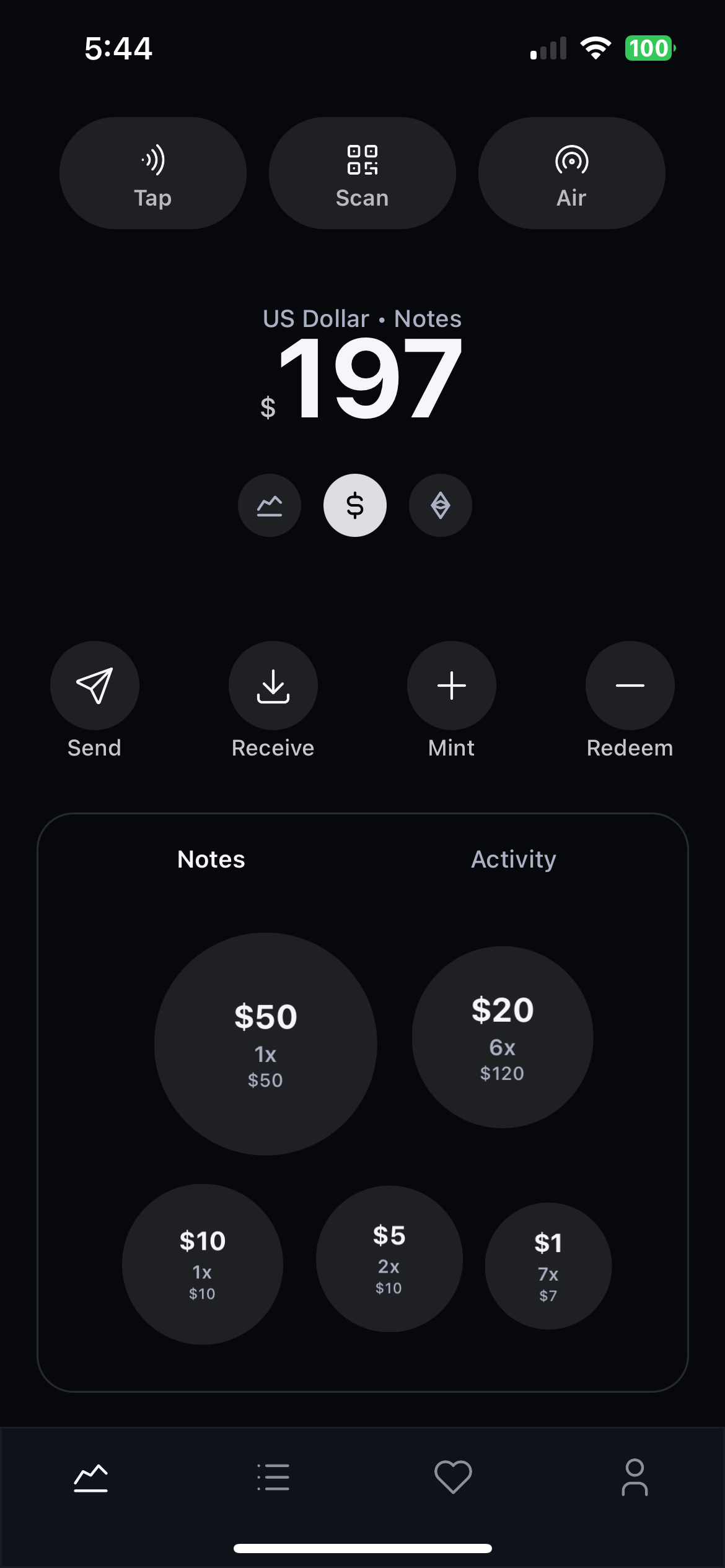Toggle the chart view for balance
Viewport: 725px width, 1568px height.
(x=270, y=505)
